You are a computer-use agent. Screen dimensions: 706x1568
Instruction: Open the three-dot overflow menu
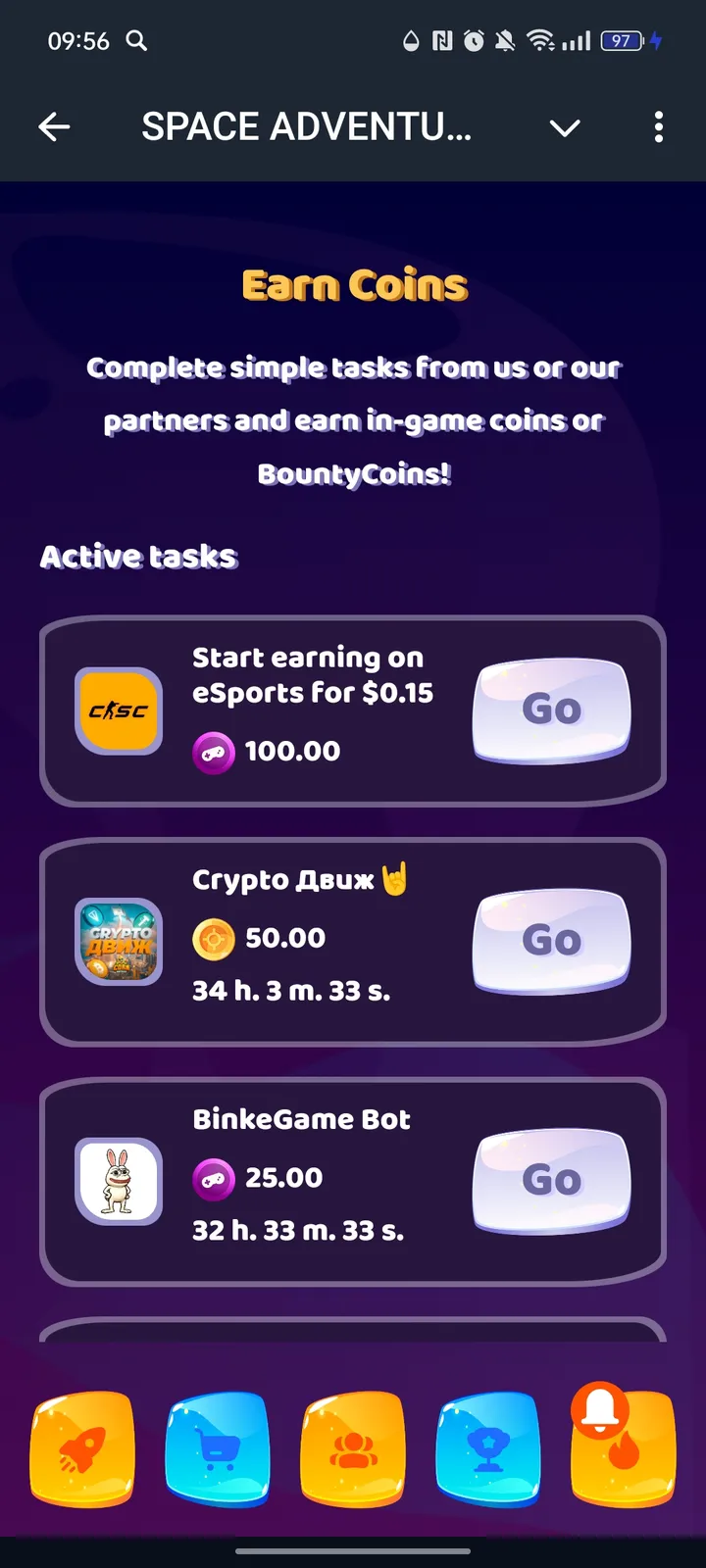(658, 126)
